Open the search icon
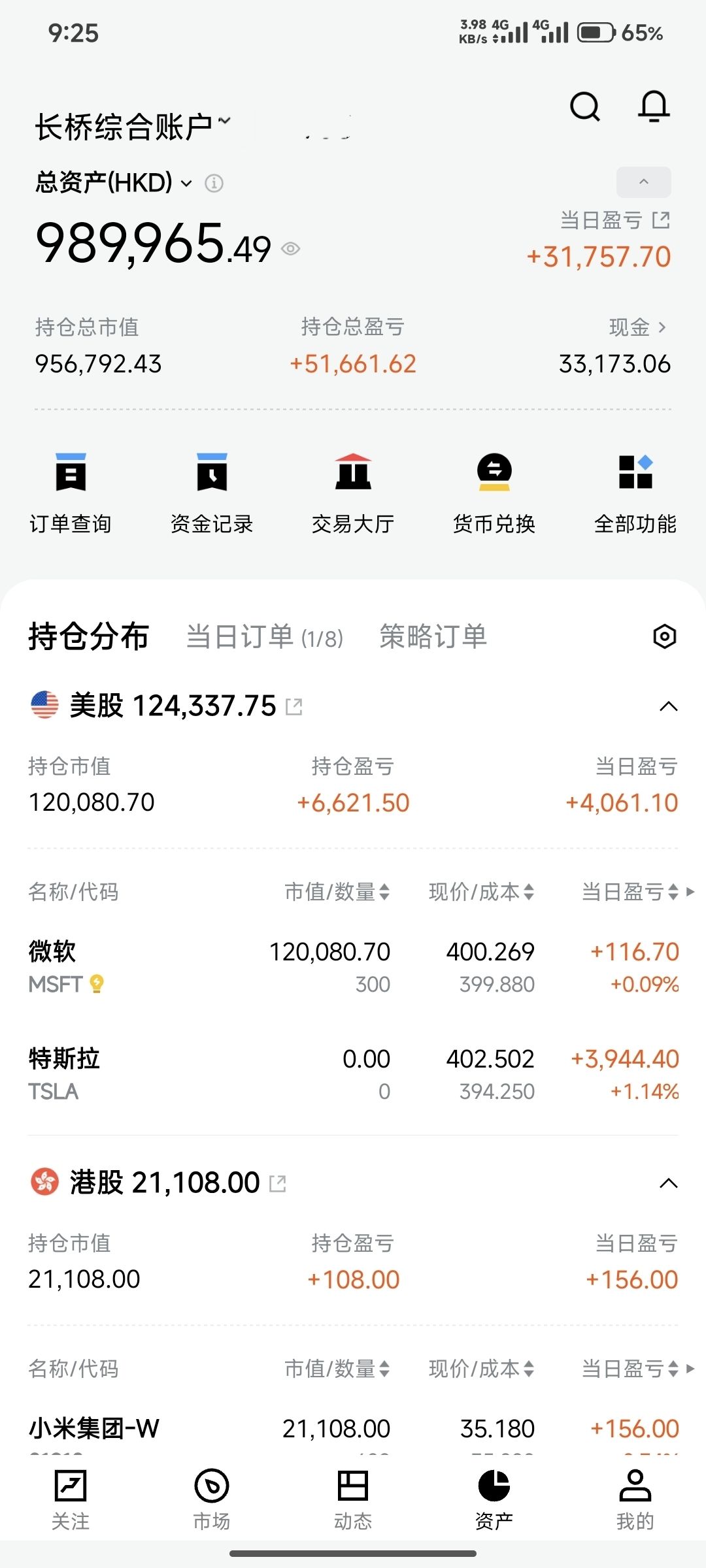 (x=584, y=106)
